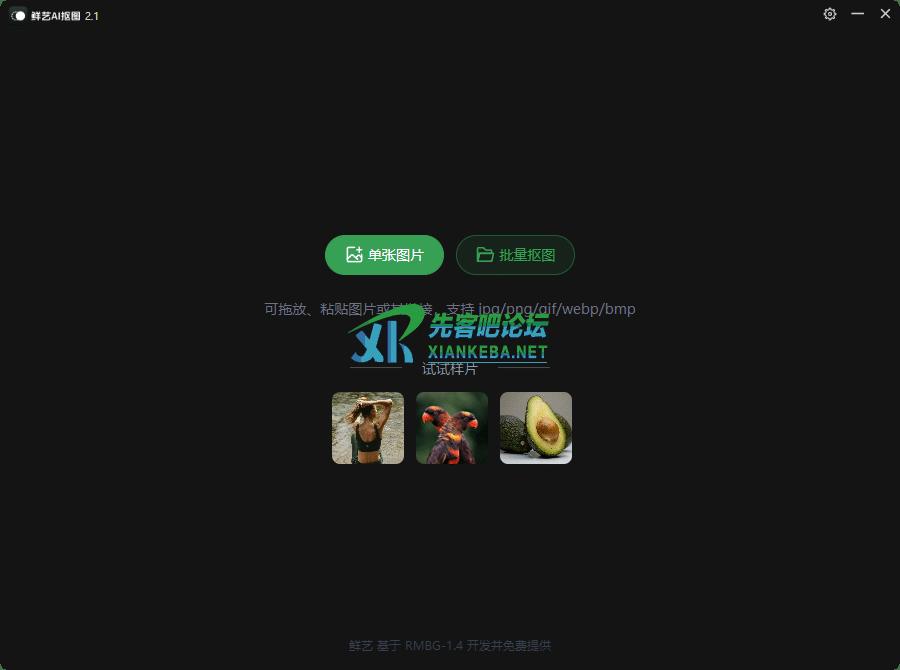Try the woman sample photo
900x670 pixels.
368,428
